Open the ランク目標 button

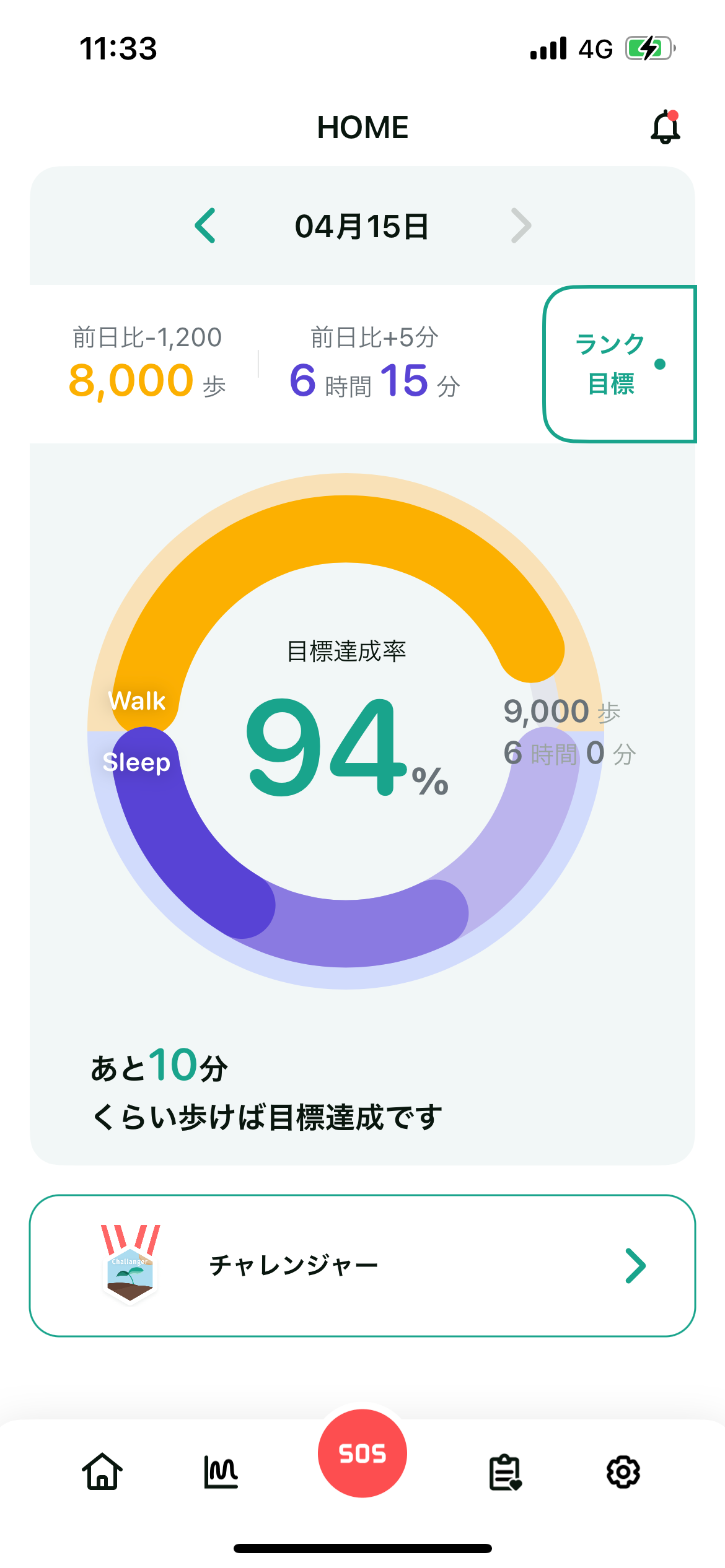619,364
